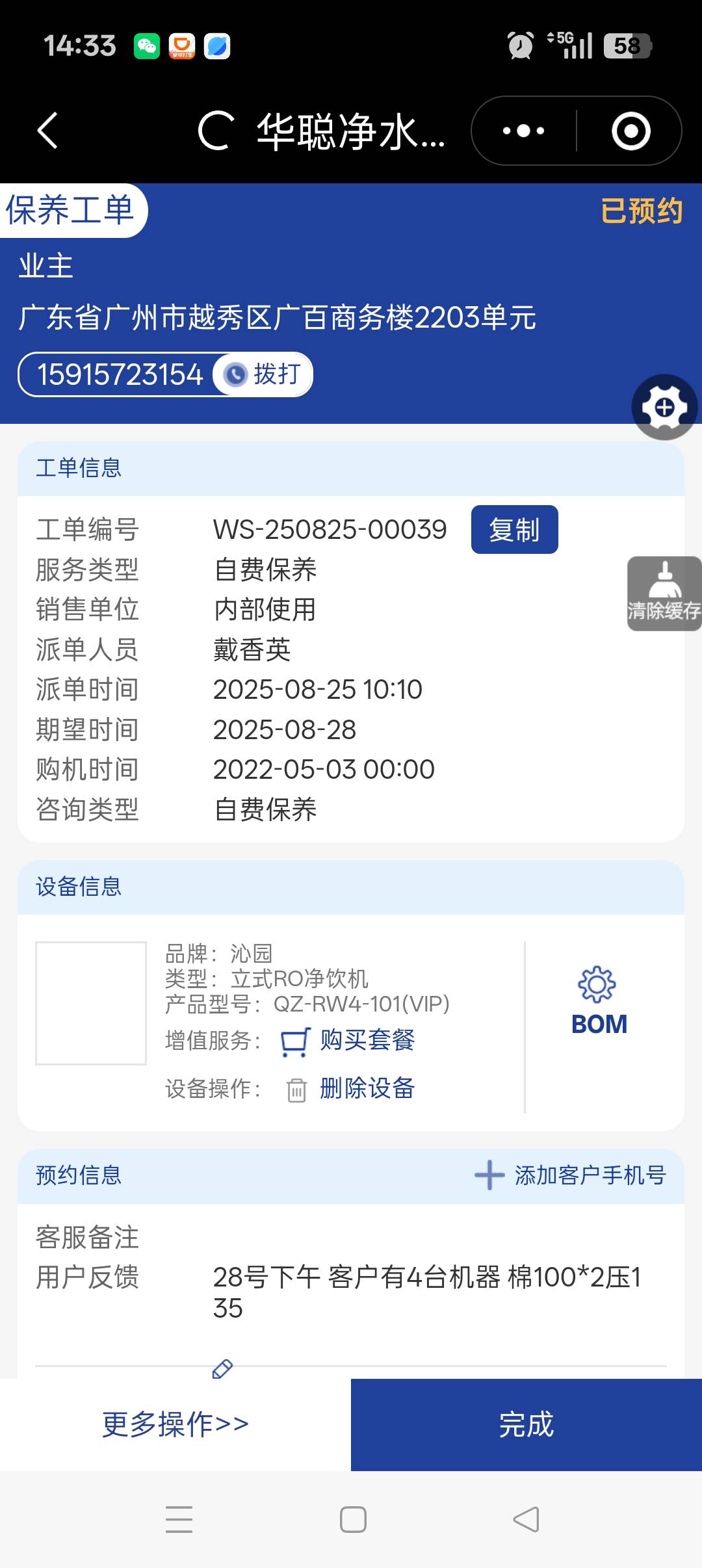The height and width of the screenshot is (1568, 702).
Task: Open the mini program more options menu
Action: click(523, 131)
